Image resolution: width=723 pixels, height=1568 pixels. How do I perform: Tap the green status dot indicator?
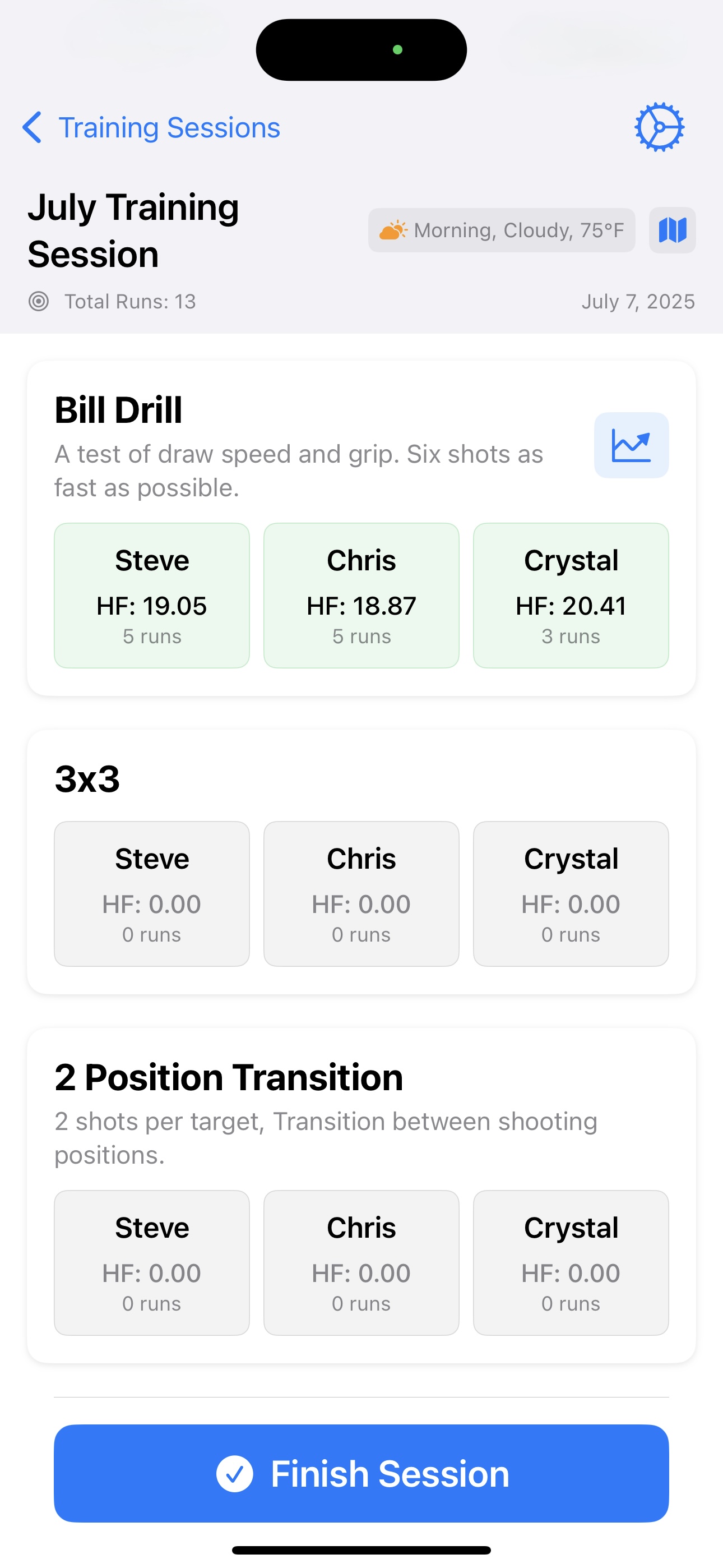point(397,49)
